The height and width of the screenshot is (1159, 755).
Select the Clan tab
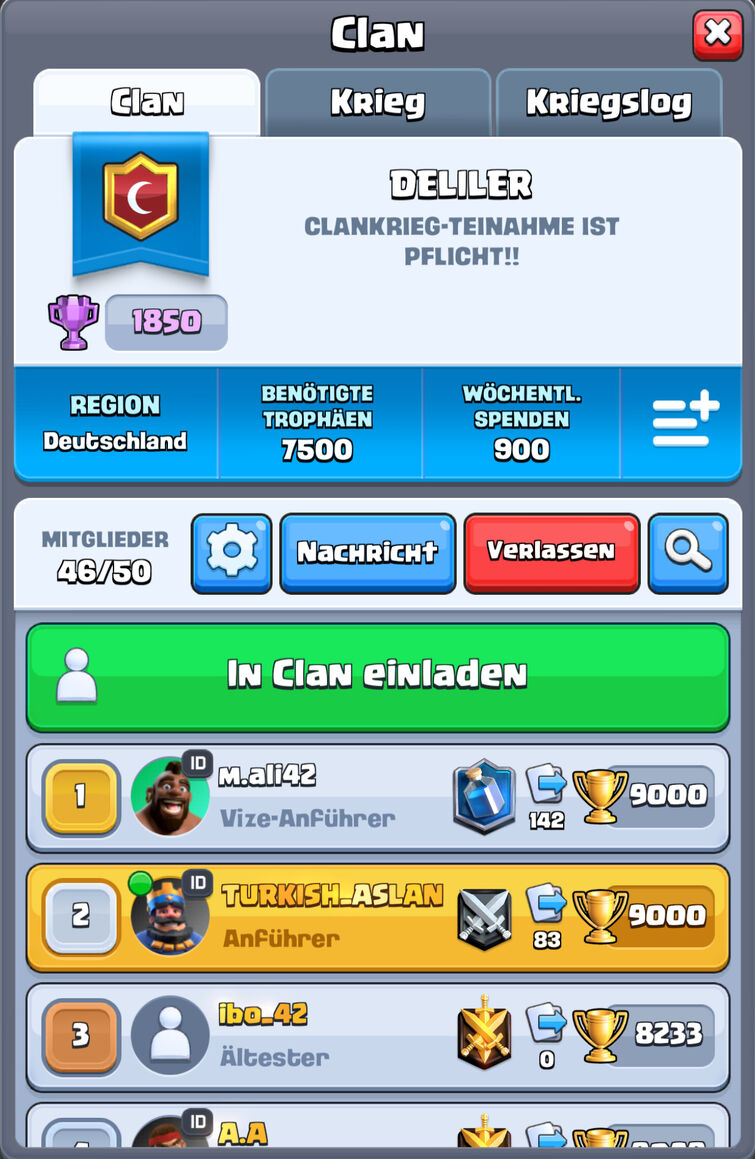click(147, 102)
